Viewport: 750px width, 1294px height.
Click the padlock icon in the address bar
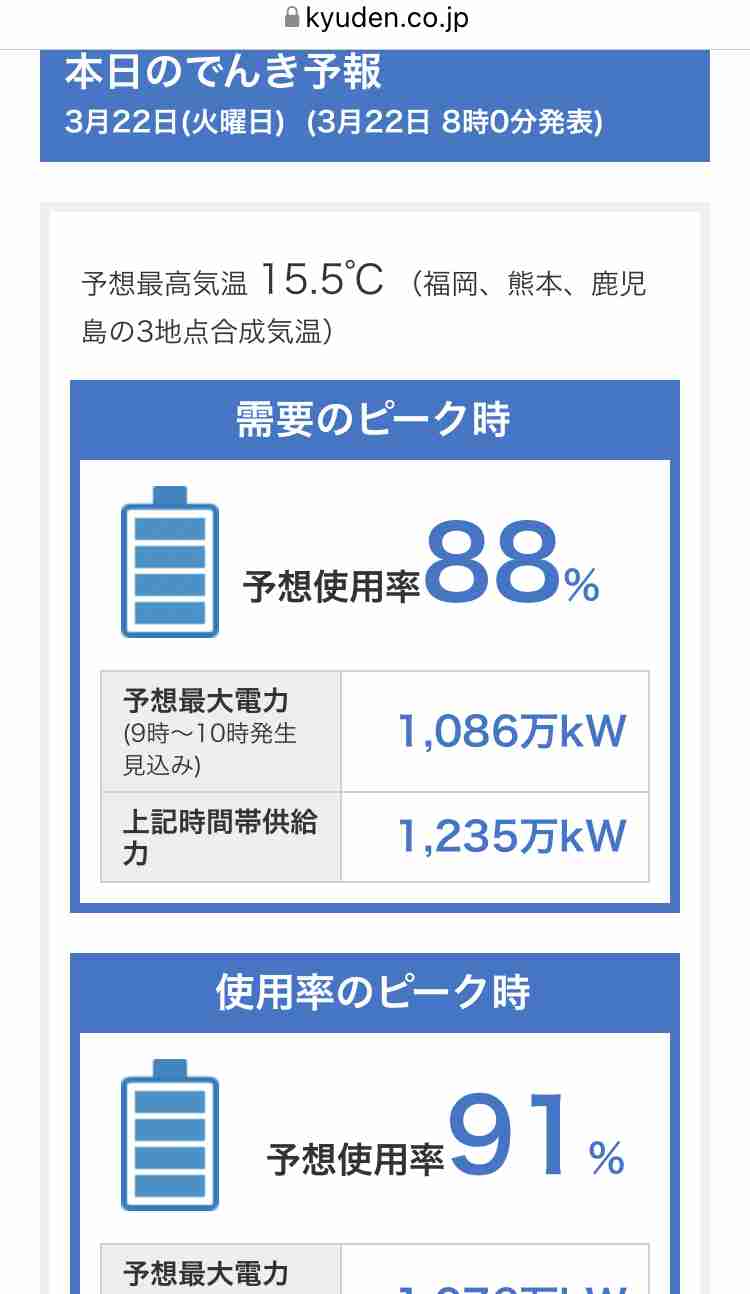point(293,16)
